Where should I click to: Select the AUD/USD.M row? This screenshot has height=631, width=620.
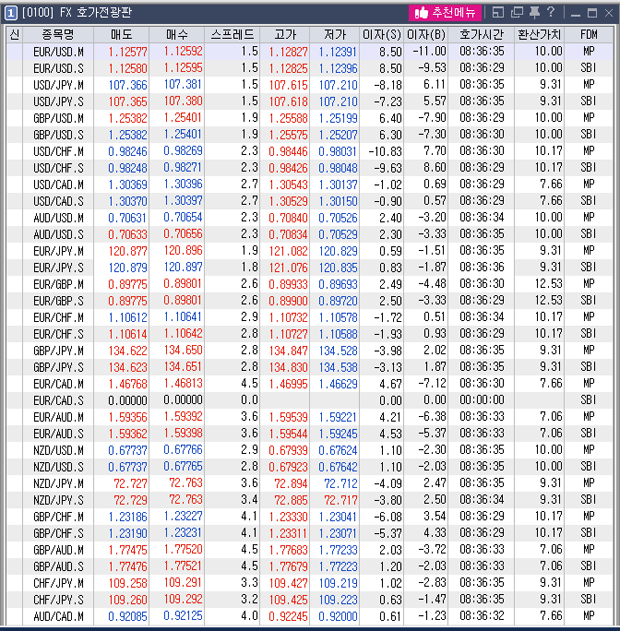click(60, 217)
